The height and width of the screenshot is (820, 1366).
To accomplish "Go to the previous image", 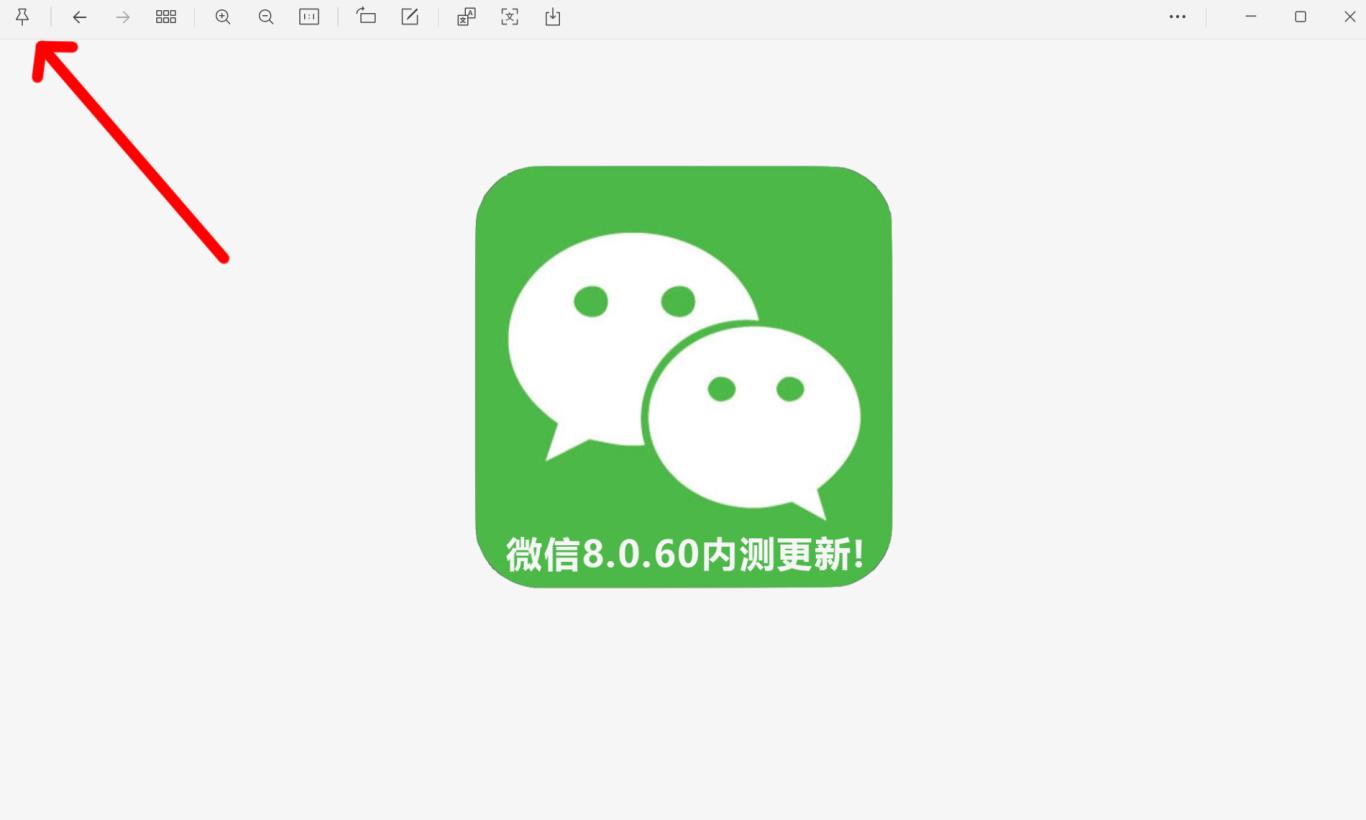I will coord(79,17).
